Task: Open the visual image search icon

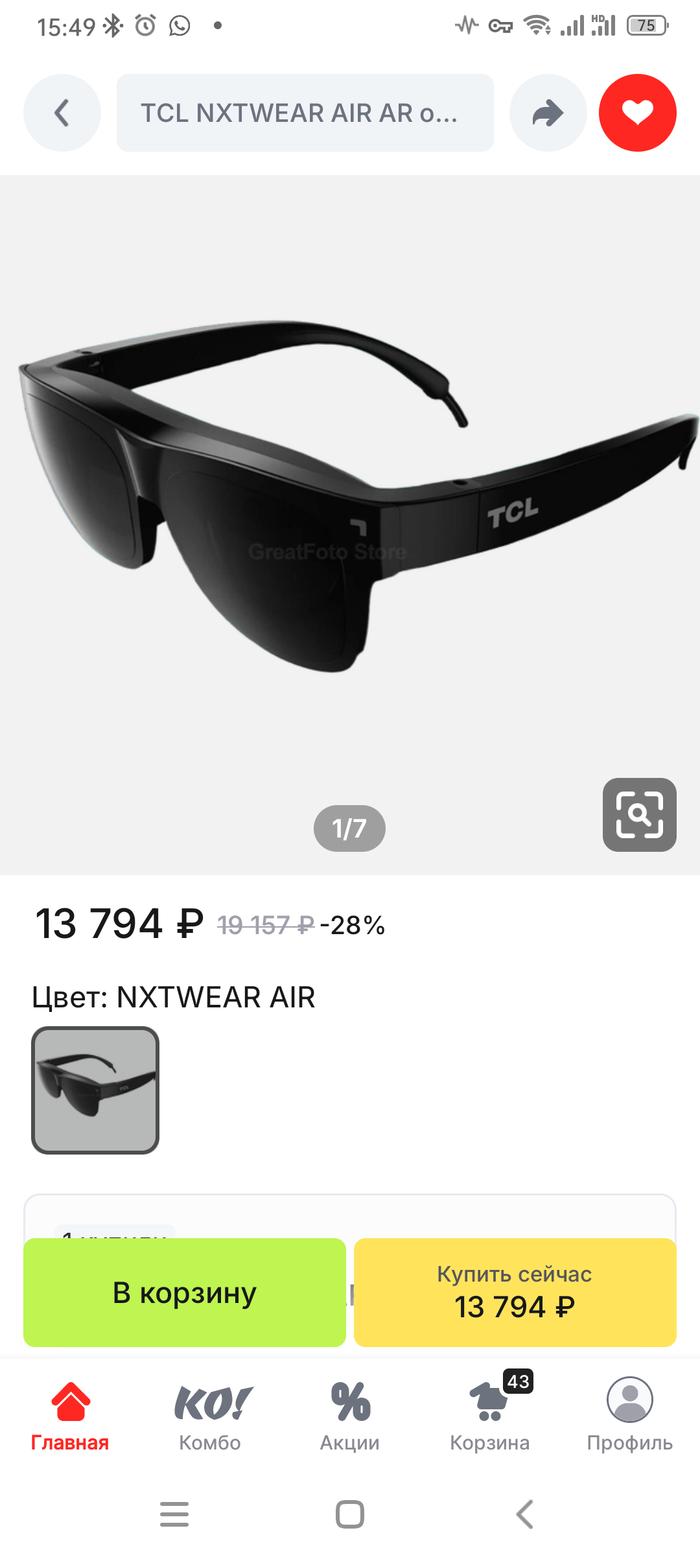Action: (639, 815)
